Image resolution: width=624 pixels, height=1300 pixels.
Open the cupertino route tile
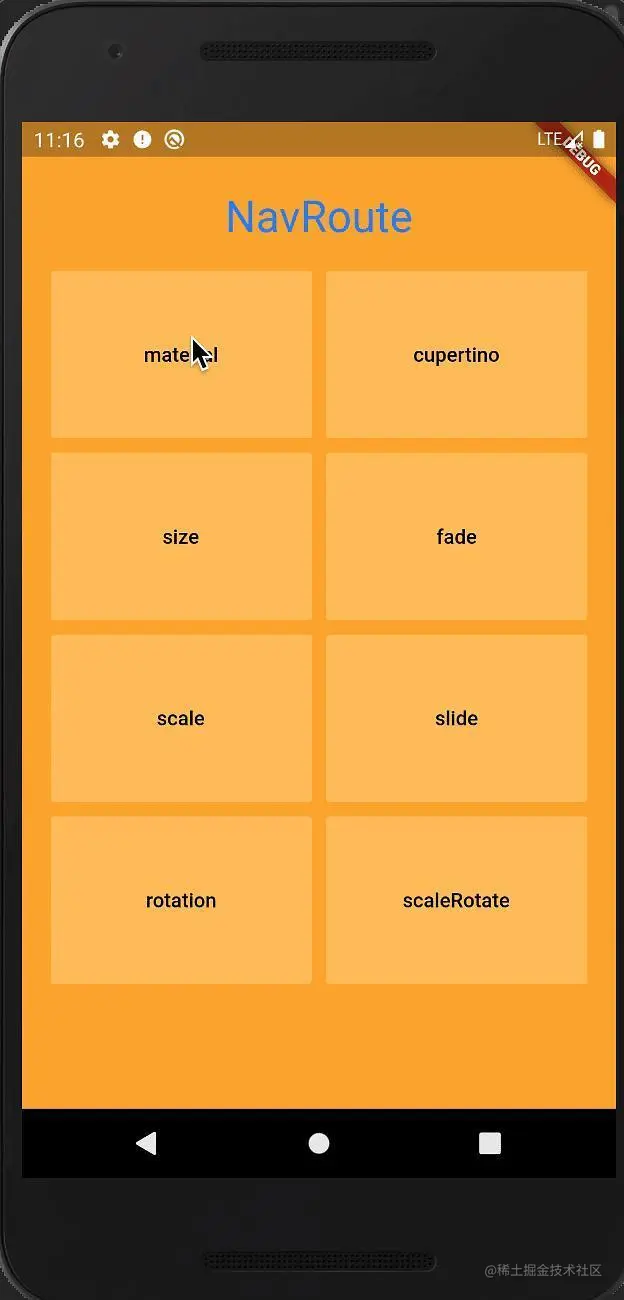click(456, 354)
